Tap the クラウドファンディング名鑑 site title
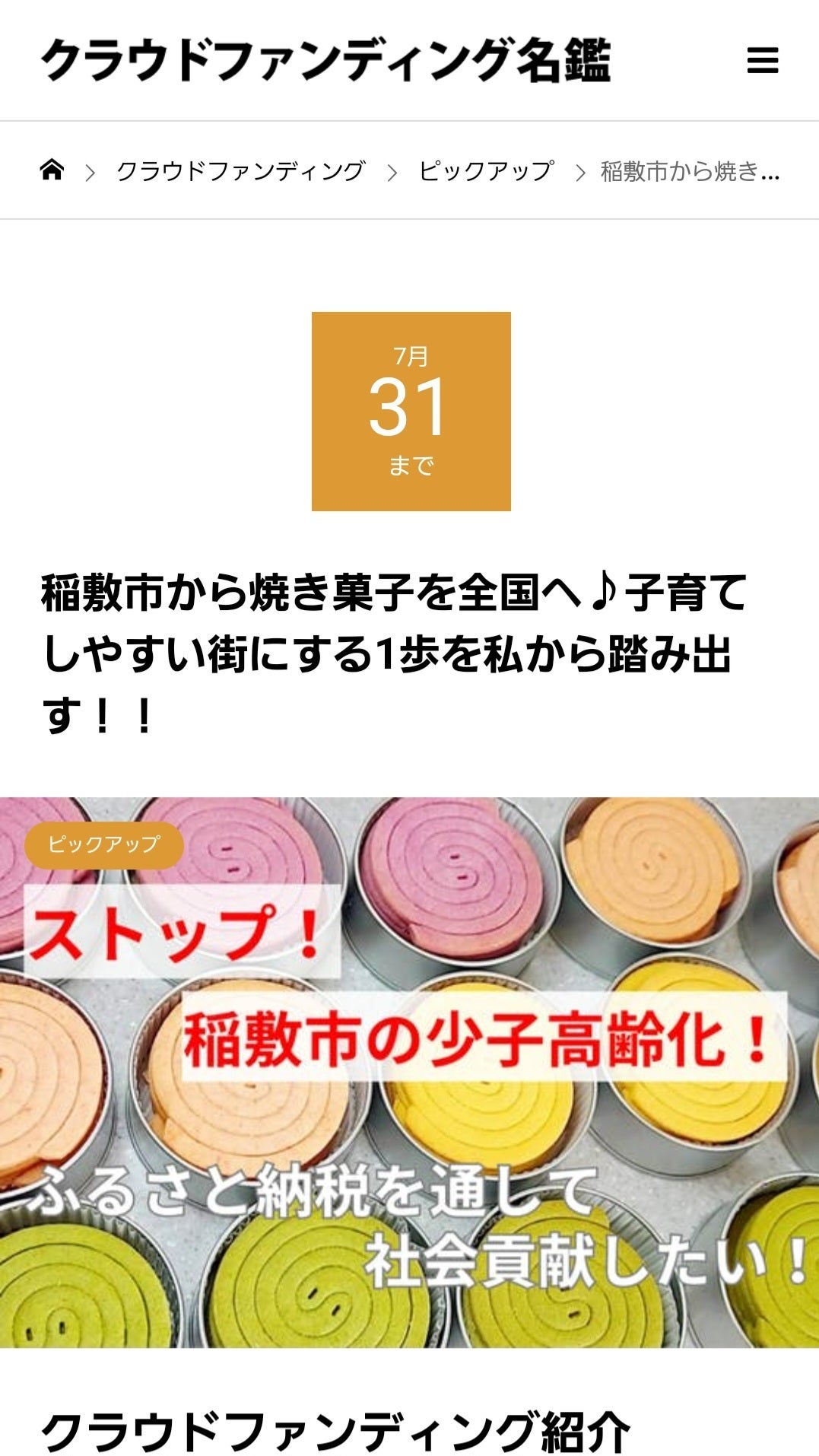The height and width of the screenshot is (1456, 819). tap(325, 60)
